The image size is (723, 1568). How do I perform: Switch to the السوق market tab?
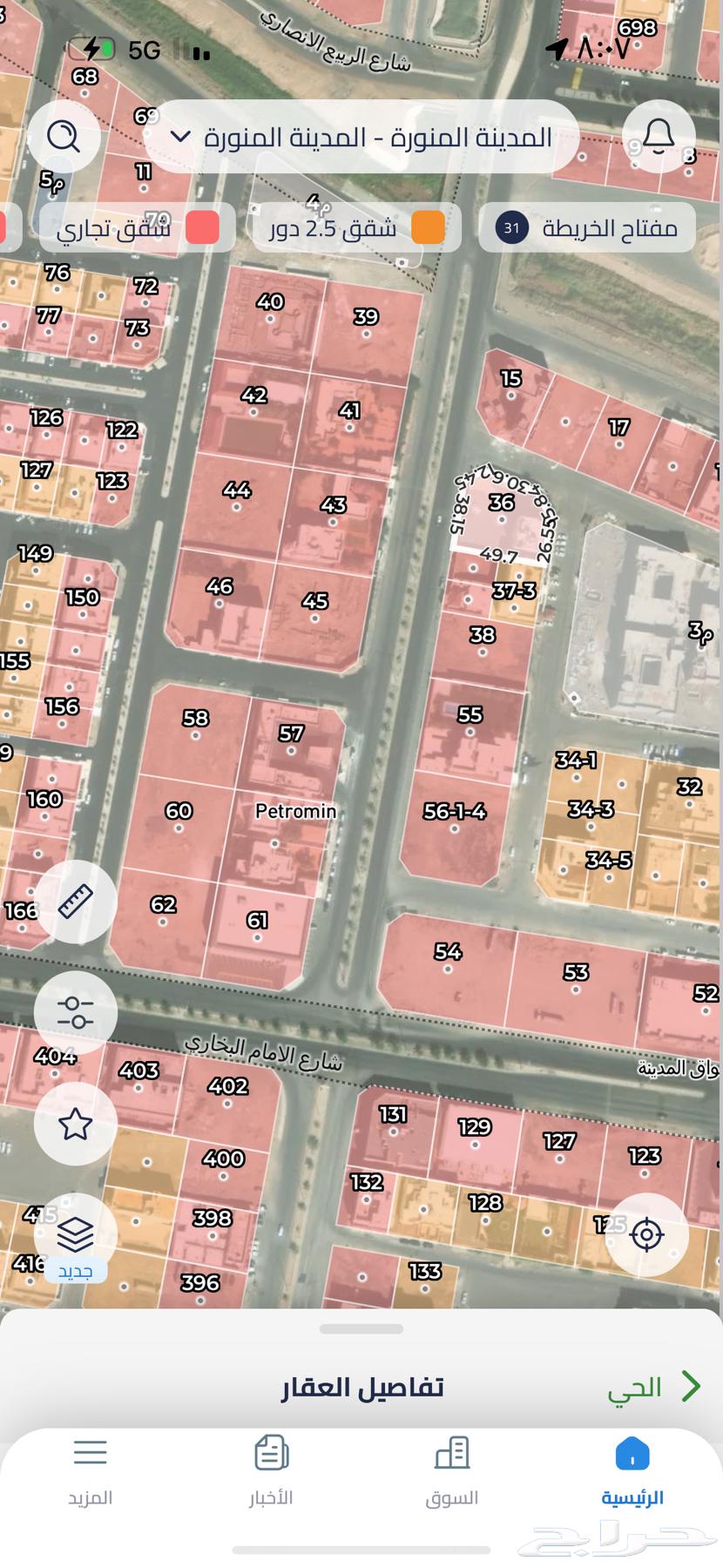pos(452,1471)
